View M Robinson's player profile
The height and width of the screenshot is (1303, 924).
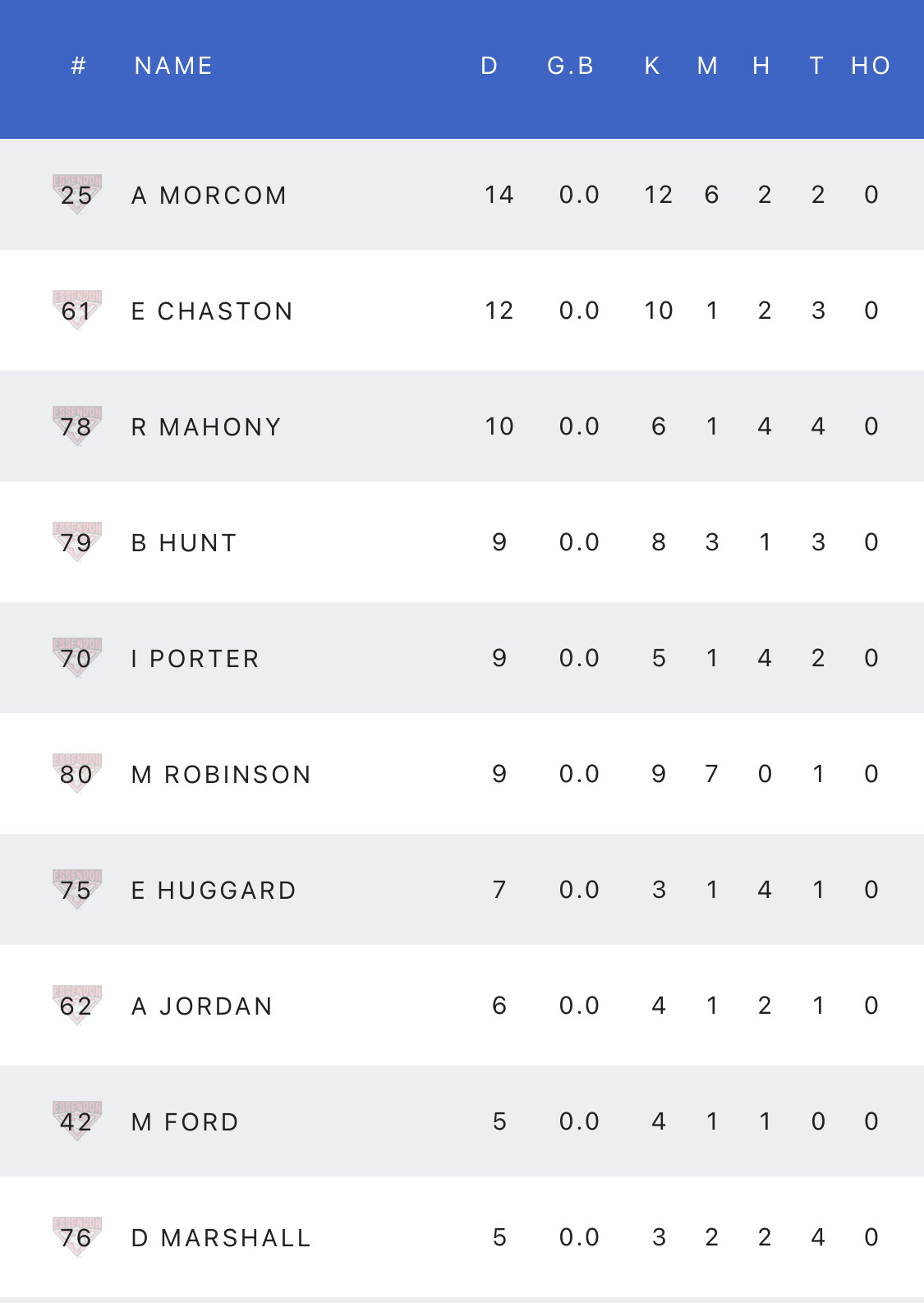click(221, 775)
